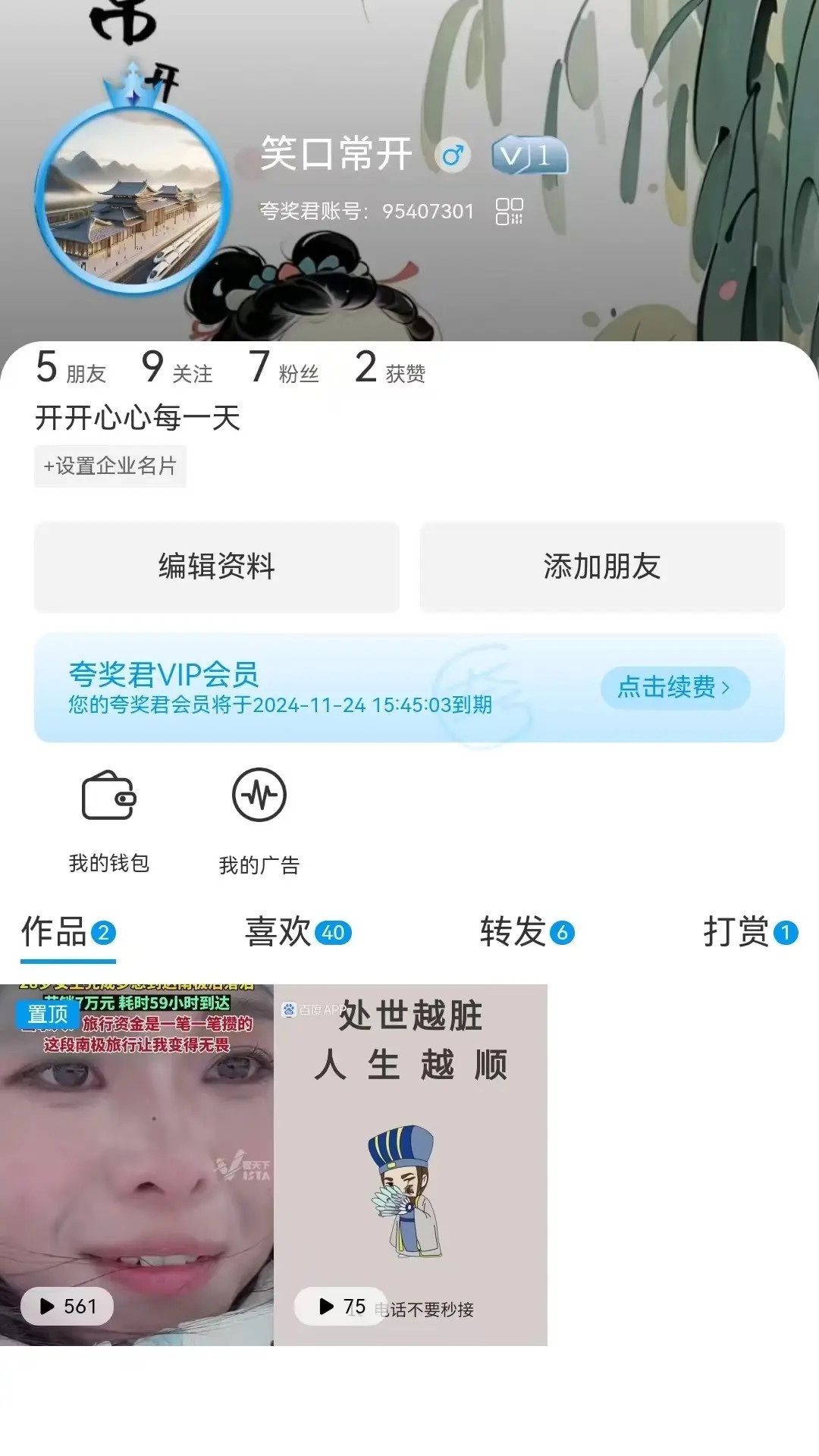Click the male gender symbol icon
Screen dimensions: 819x1456
[453, 153]
